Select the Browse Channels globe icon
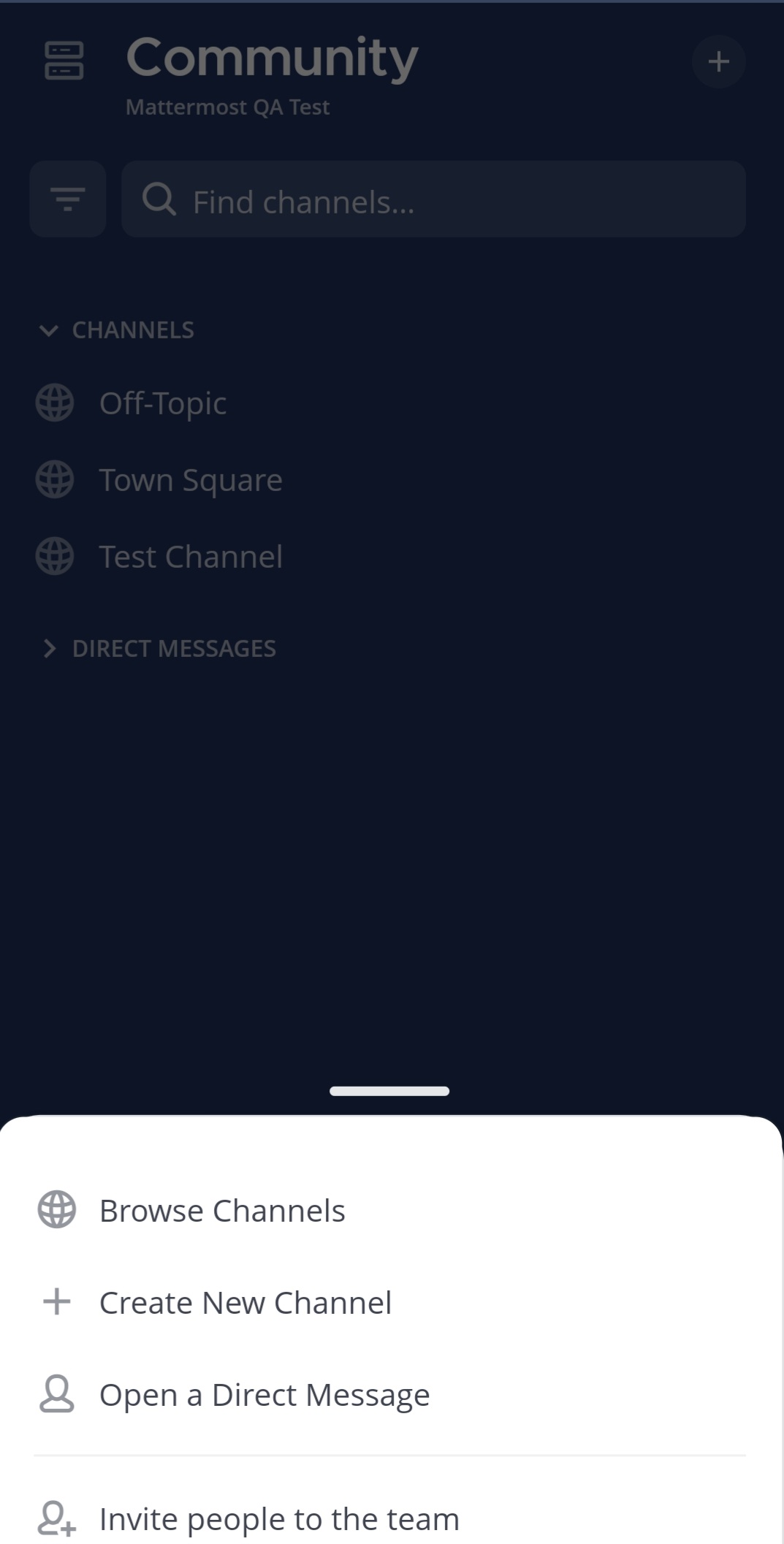 [56, 1209]
